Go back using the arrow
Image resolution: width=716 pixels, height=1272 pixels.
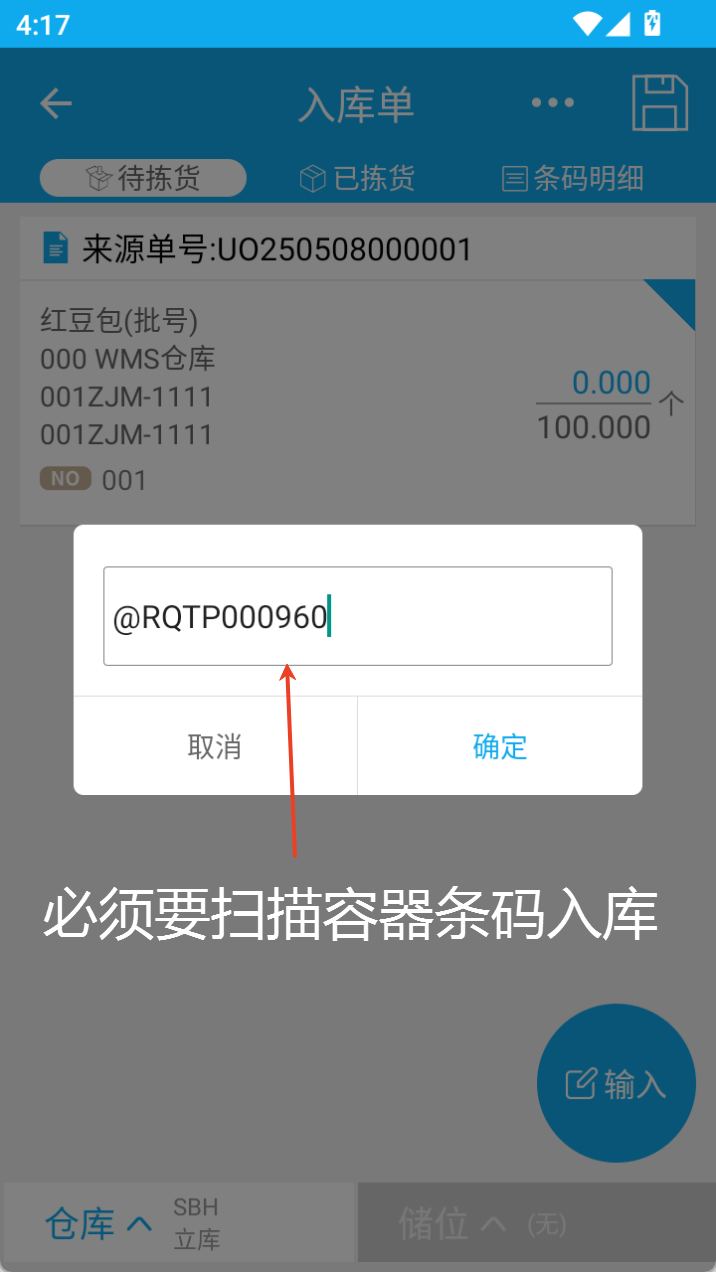(56, 103)
